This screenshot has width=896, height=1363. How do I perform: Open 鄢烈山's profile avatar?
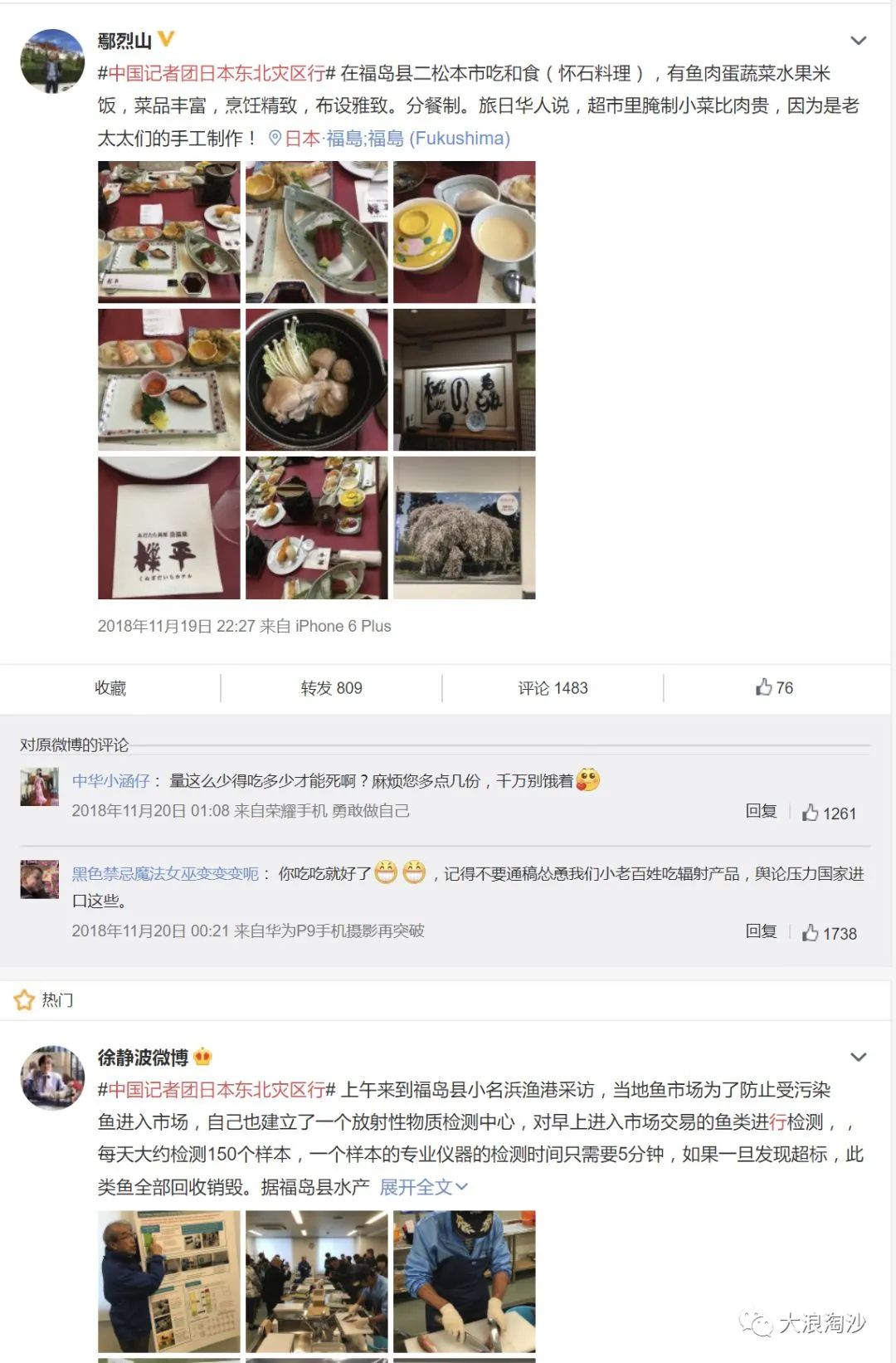point(52,61)
